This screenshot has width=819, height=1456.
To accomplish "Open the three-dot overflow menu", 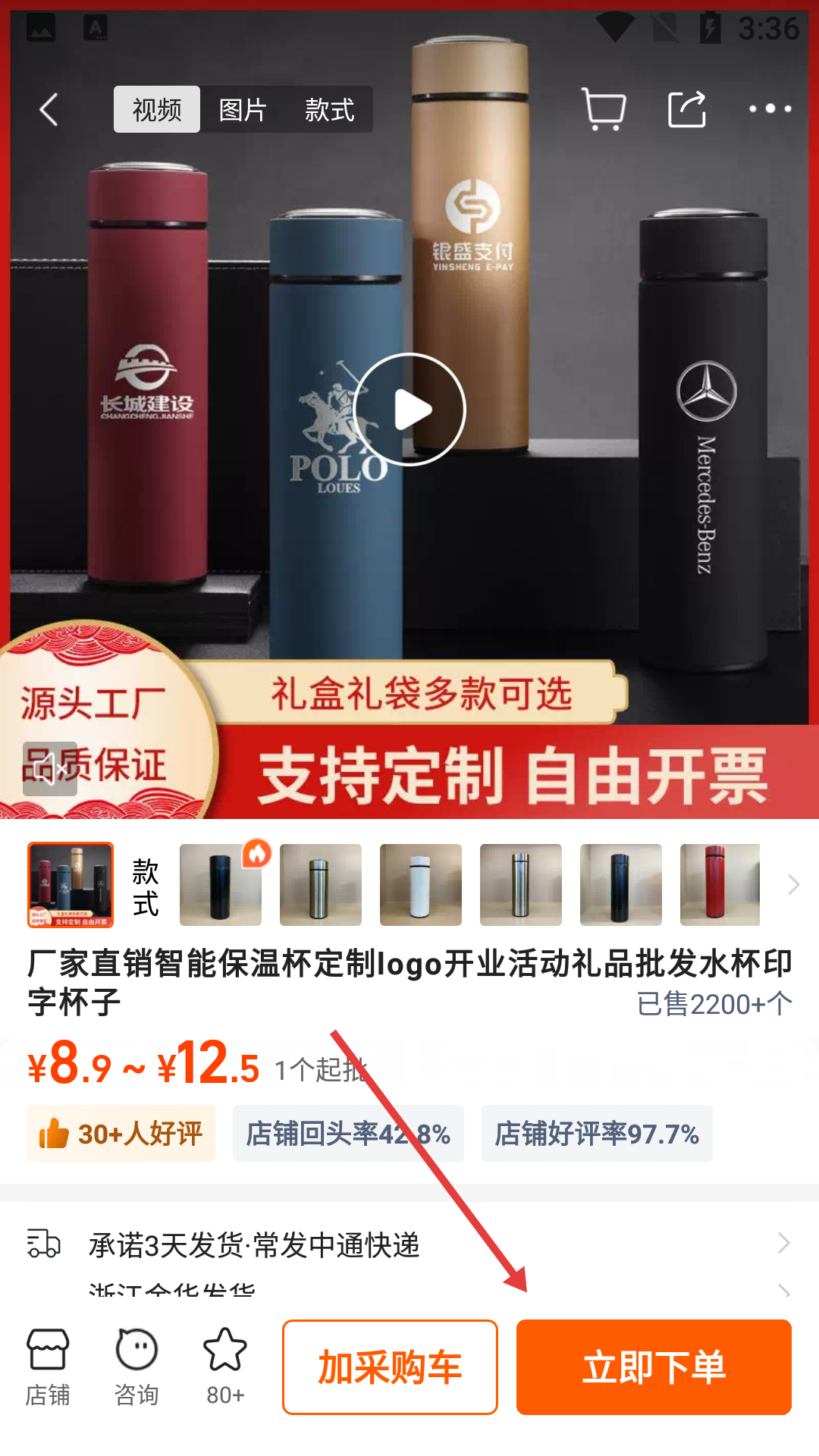I will point(770,109).
